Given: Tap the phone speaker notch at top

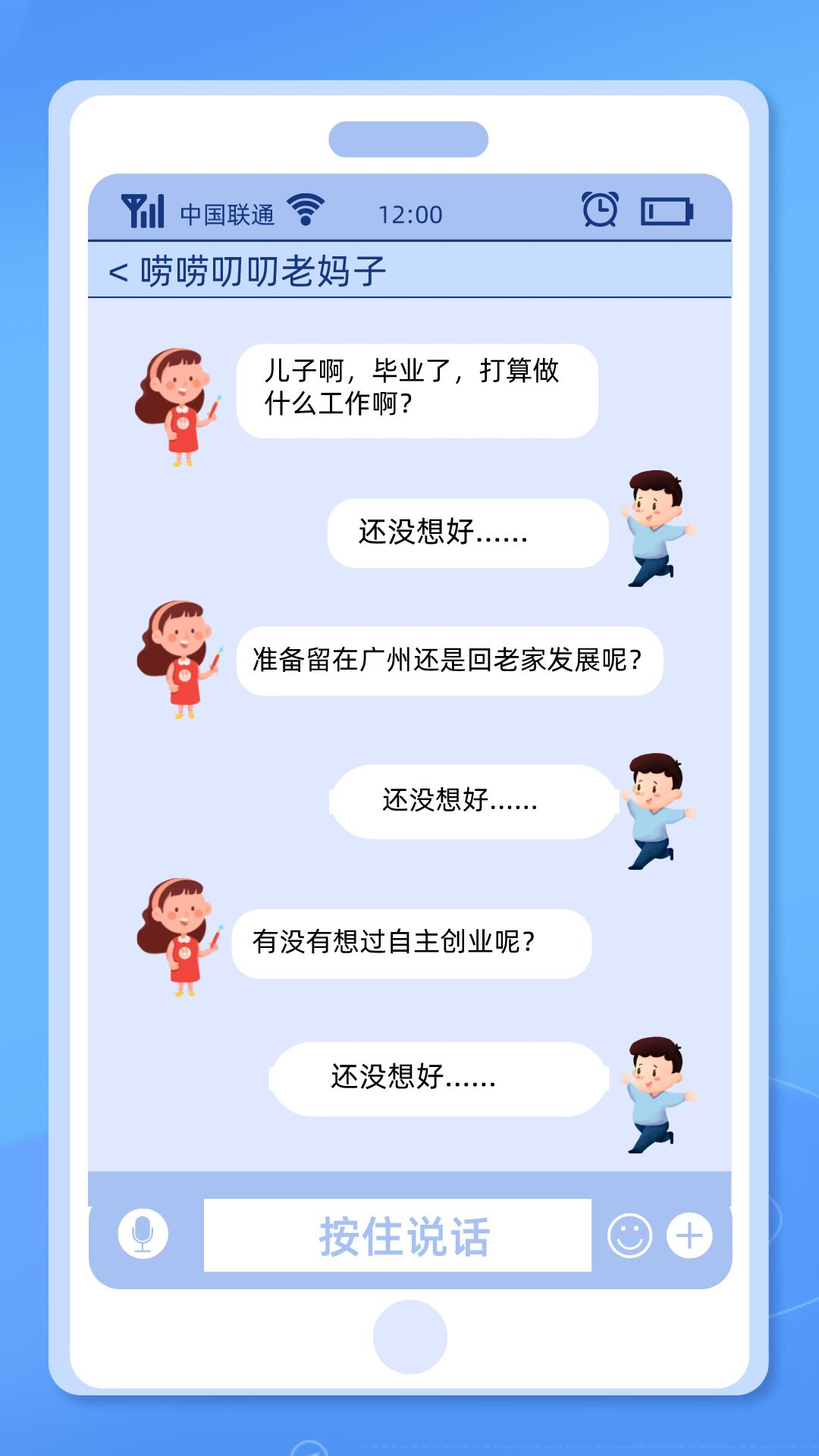Looking at the screenshot, I should click(x=409, y=138).
